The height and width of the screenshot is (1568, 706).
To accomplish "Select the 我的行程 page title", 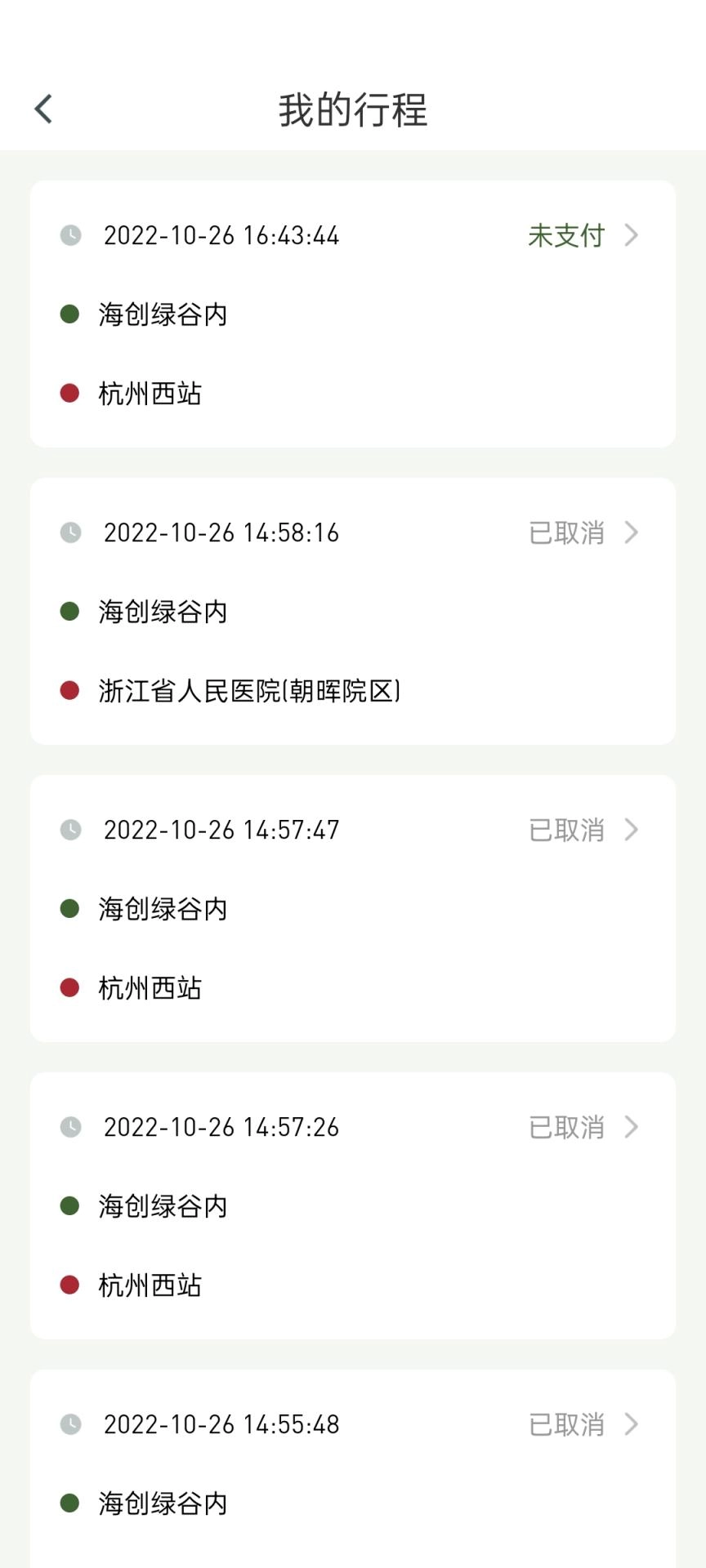I will [x=353, y=112].
